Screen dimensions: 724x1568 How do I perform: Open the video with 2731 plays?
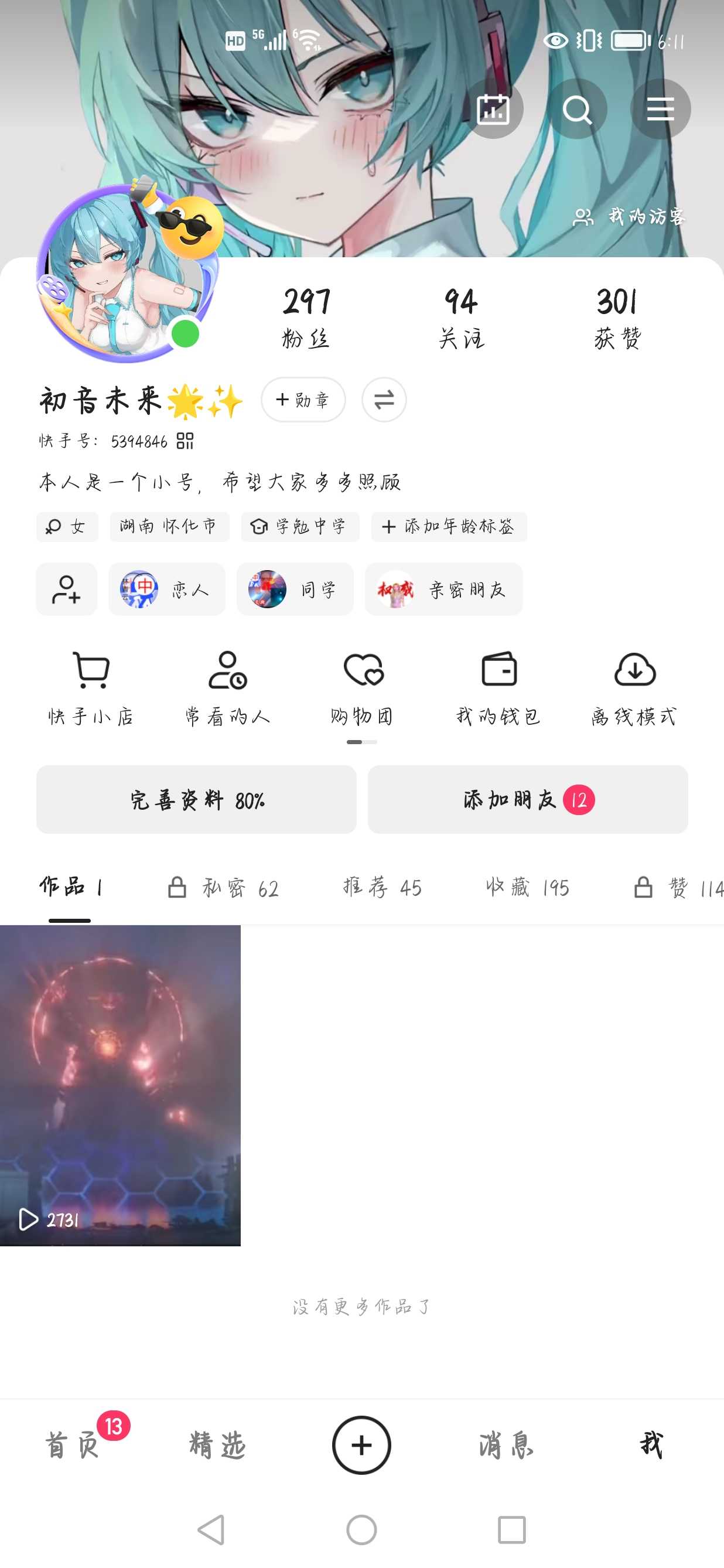(120, 1085)
